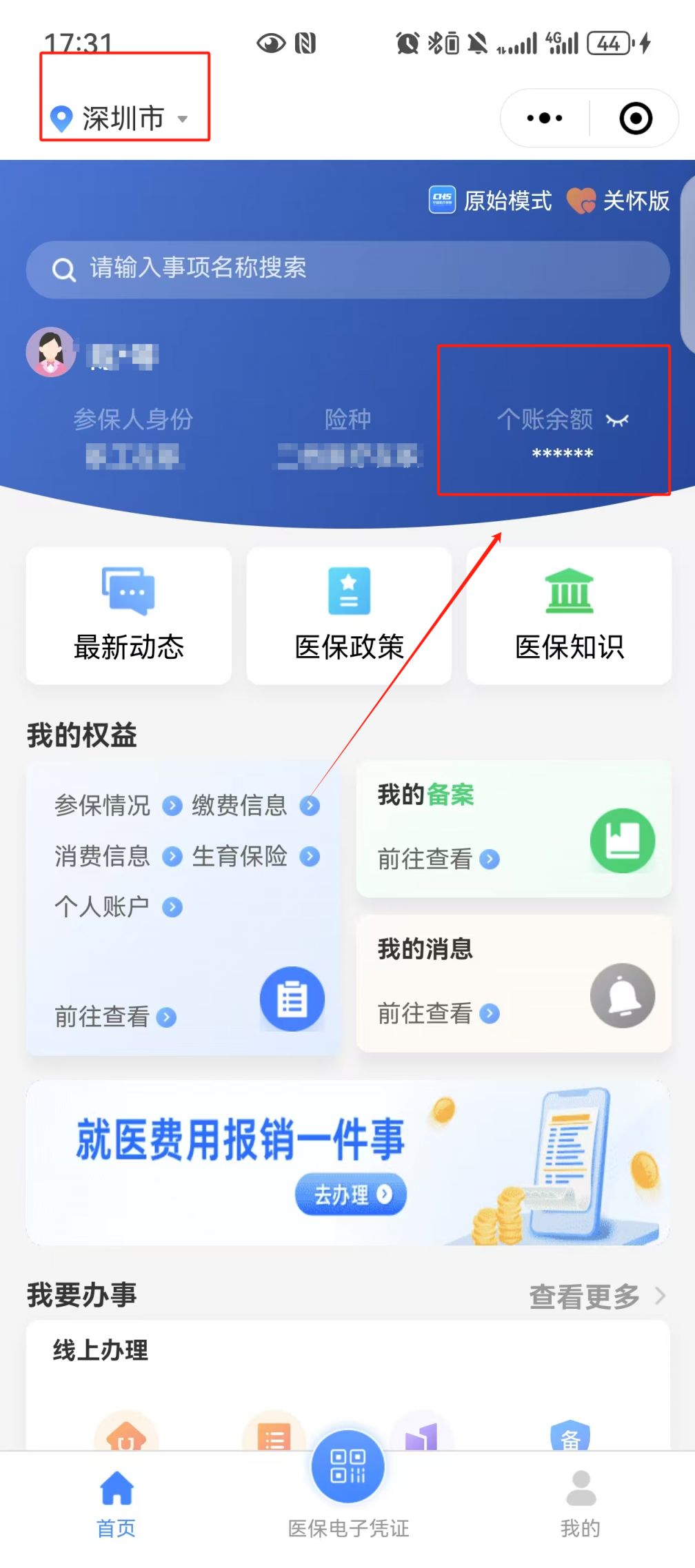695x1568 pixels.
Task: Open the 医保知识 card
Action: coord(569,615)
